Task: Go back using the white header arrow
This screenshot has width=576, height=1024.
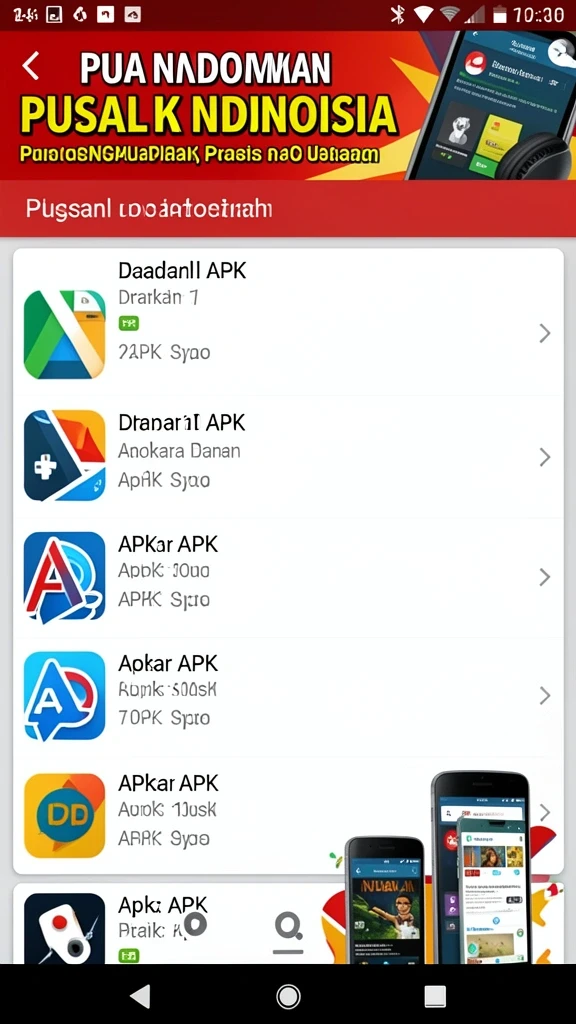Action: point(31,66)
